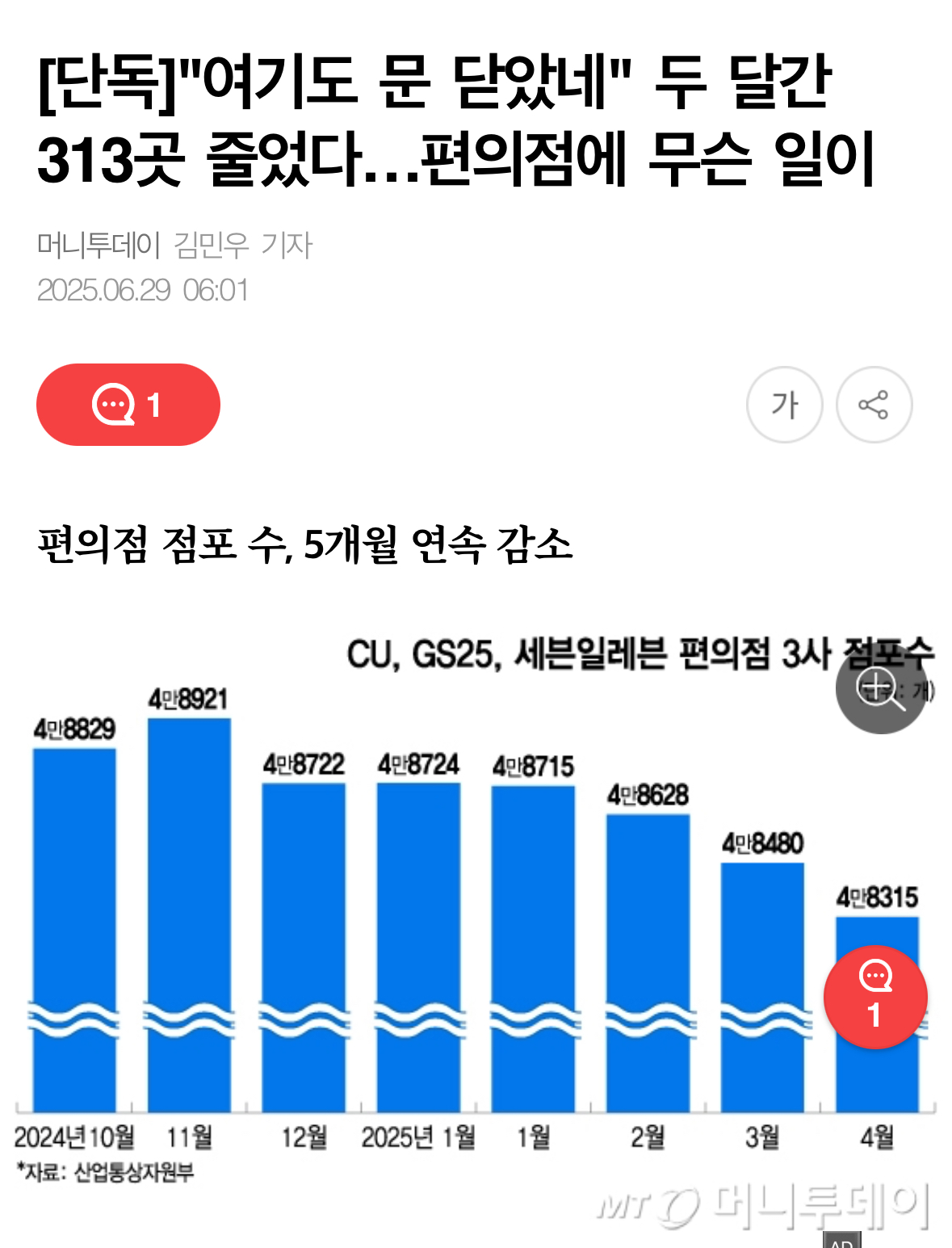Image resolution: width=952 pixels, height=1248 pixels.
Task: Tap the 가 font size button
Action: pos(784,405)
